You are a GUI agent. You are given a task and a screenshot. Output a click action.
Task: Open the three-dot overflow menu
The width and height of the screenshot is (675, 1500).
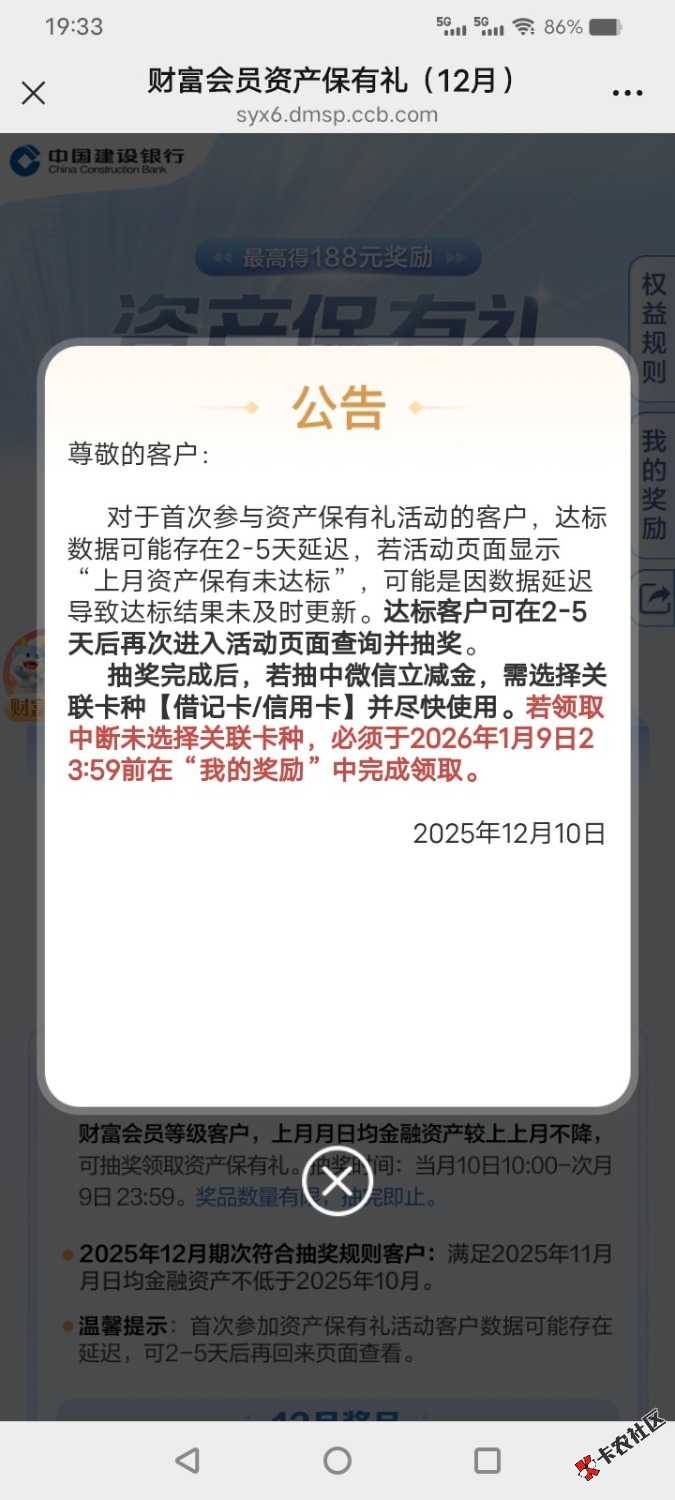(627, 93)
